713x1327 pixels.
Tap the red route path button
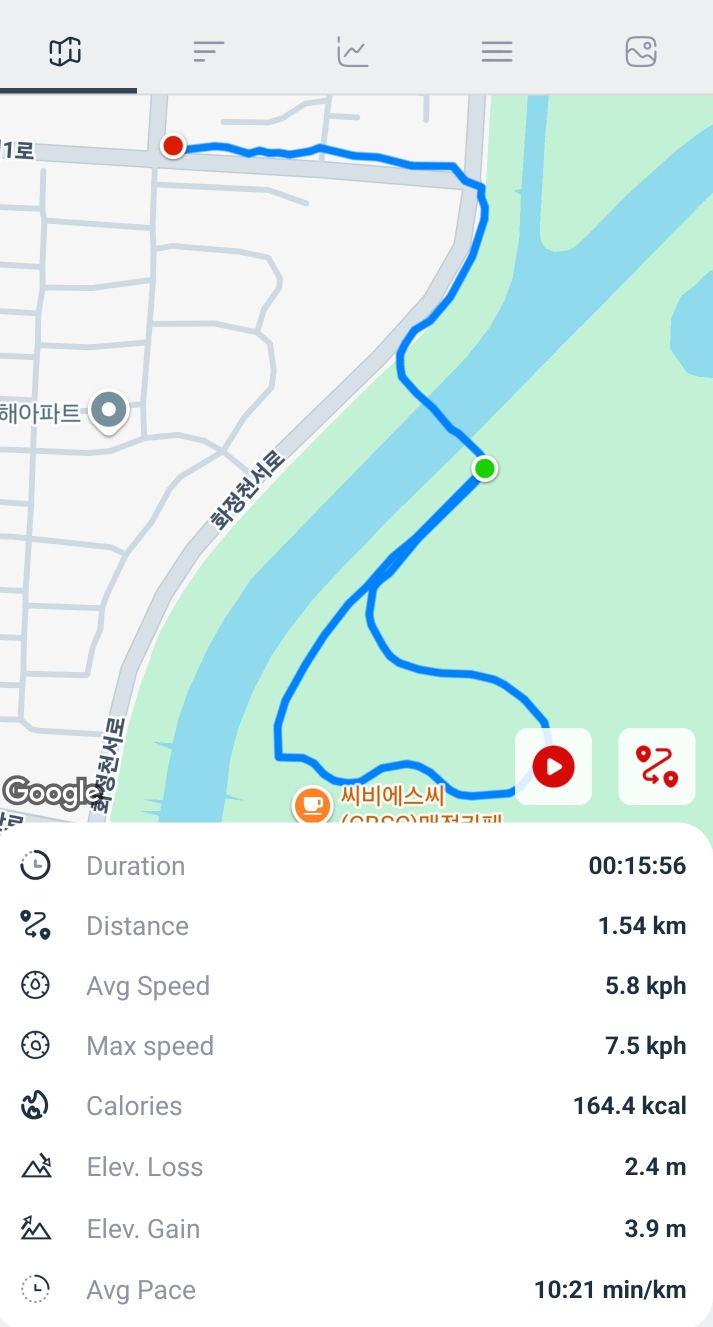click(x=657, y=767)
